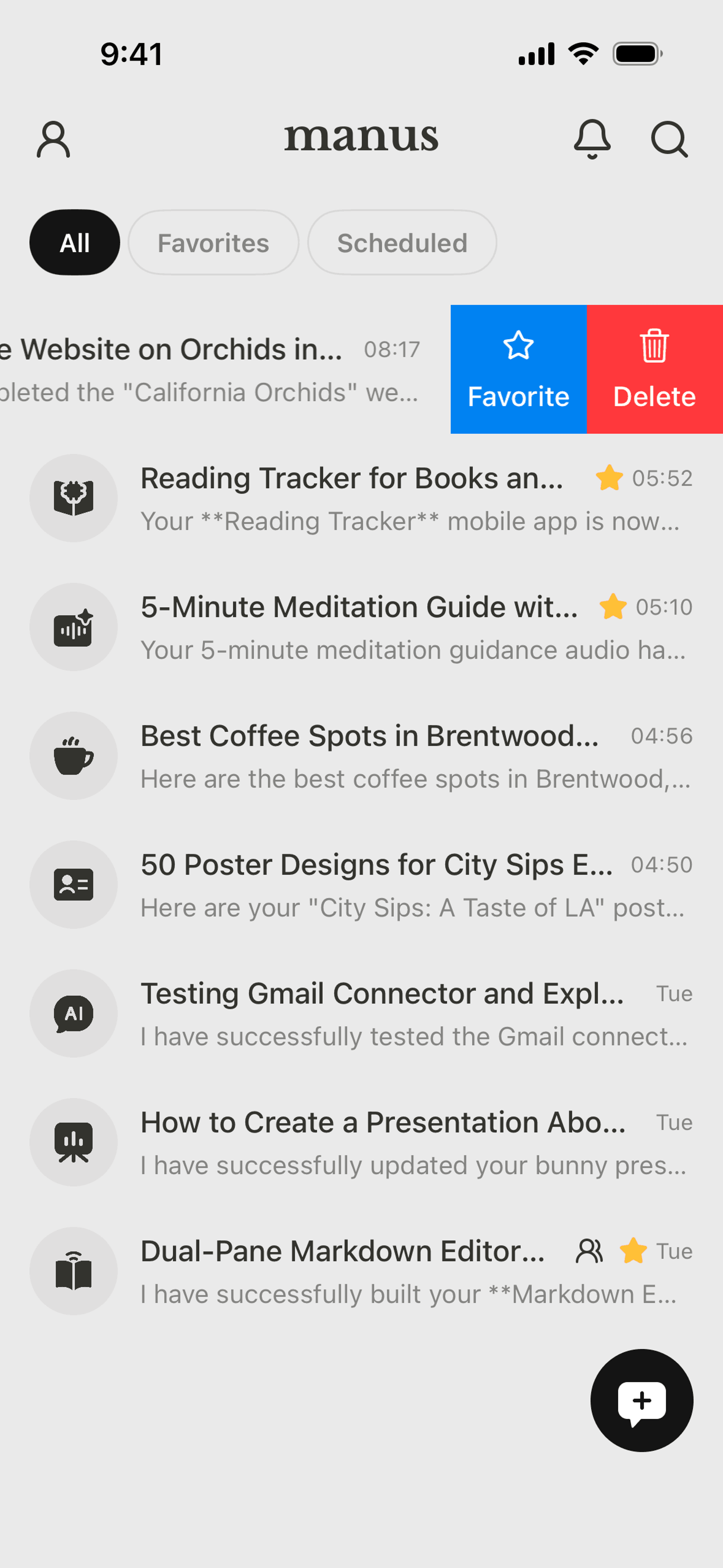Open Testing Gmail Connector task
The width and height of the screenshot is (723, 1568).
click(361, 1013)
